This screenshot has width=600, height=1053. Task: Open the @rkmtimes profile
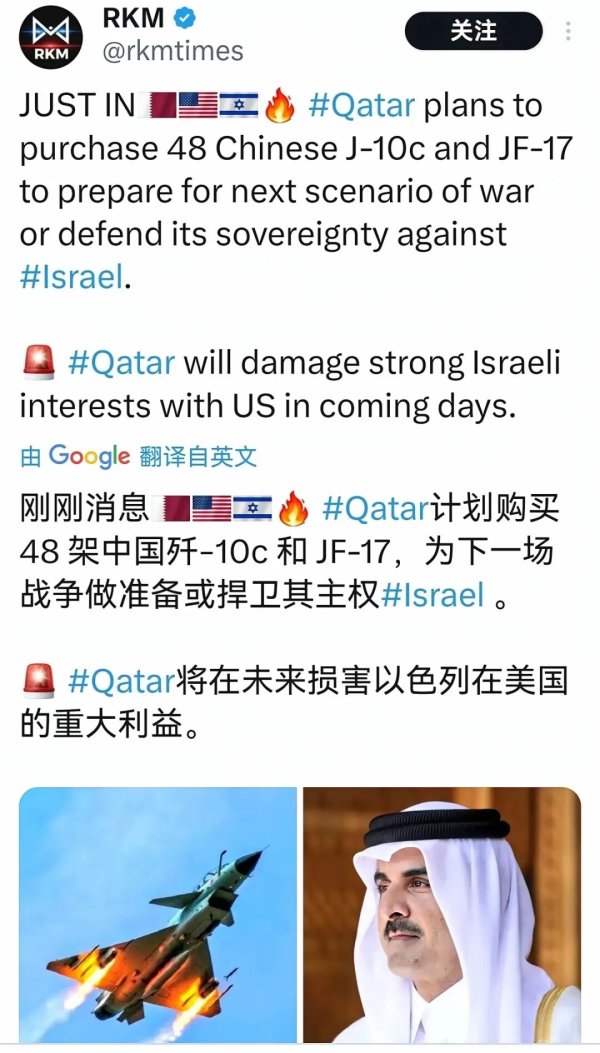pos(172,50)
